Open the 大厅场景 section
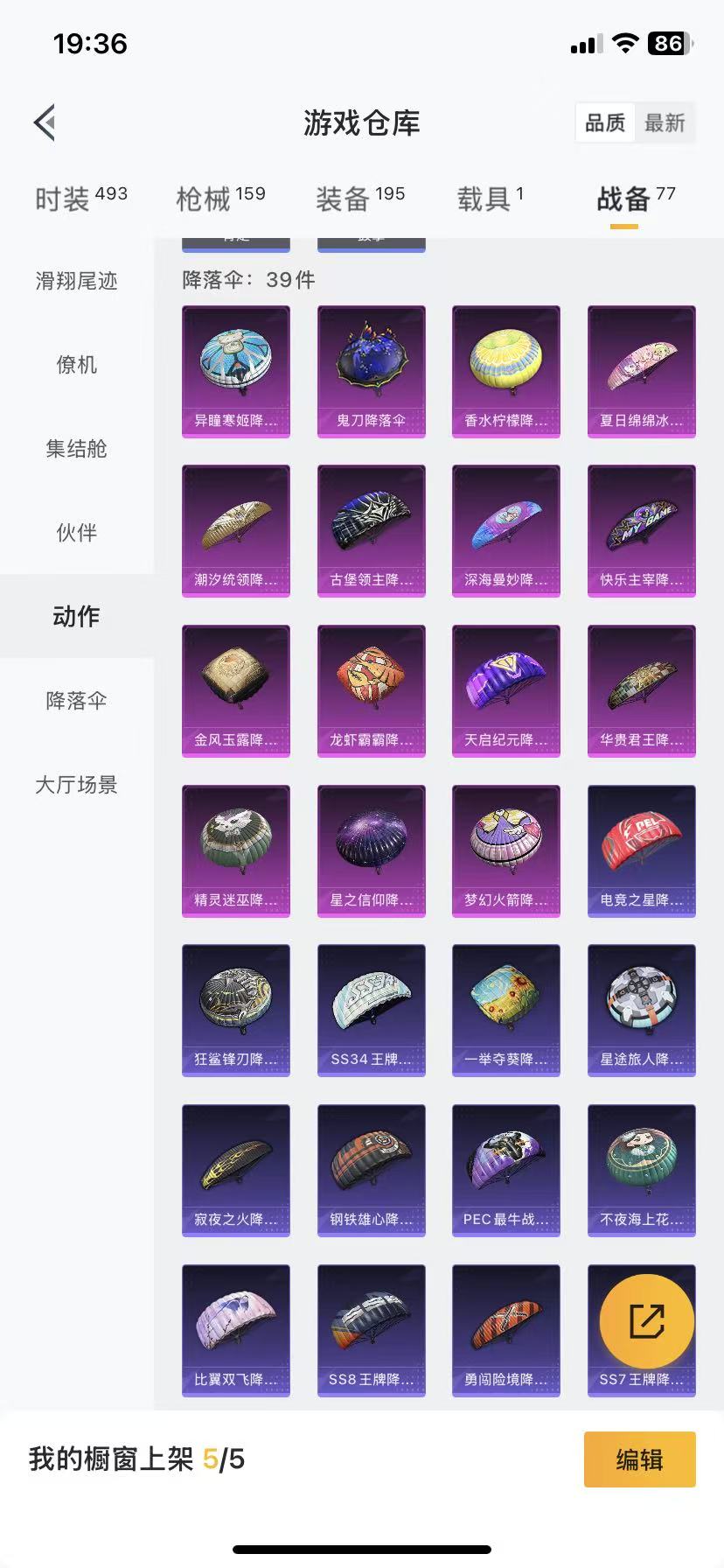724x1568 pixels. click(x=75, y=785)
